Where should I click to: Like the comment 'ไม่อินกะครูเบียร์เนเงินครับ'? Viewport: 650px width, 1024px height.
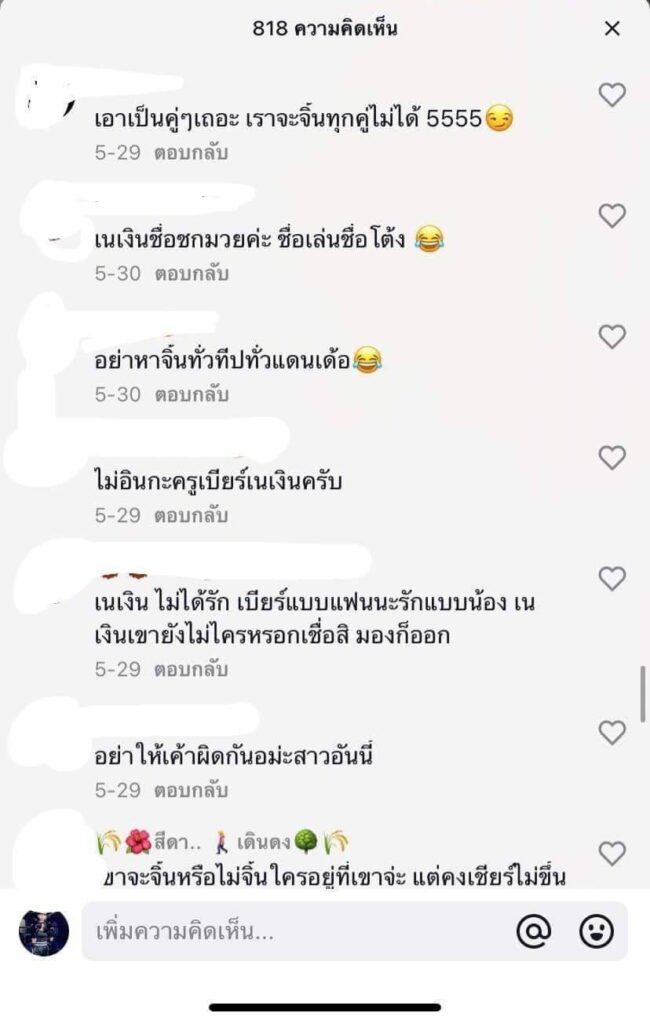[611, 458]
